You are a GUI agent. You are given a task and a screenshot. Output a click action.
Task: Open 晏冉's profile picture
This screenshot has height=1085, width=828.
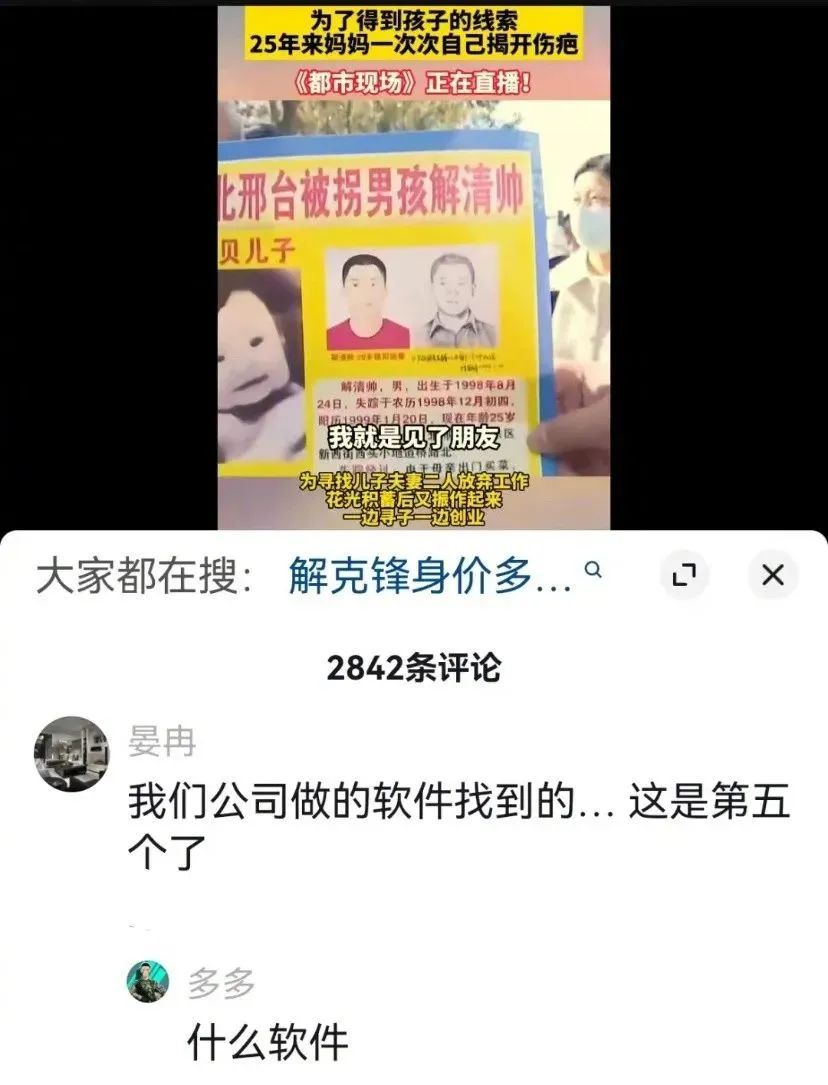[70, 753]
